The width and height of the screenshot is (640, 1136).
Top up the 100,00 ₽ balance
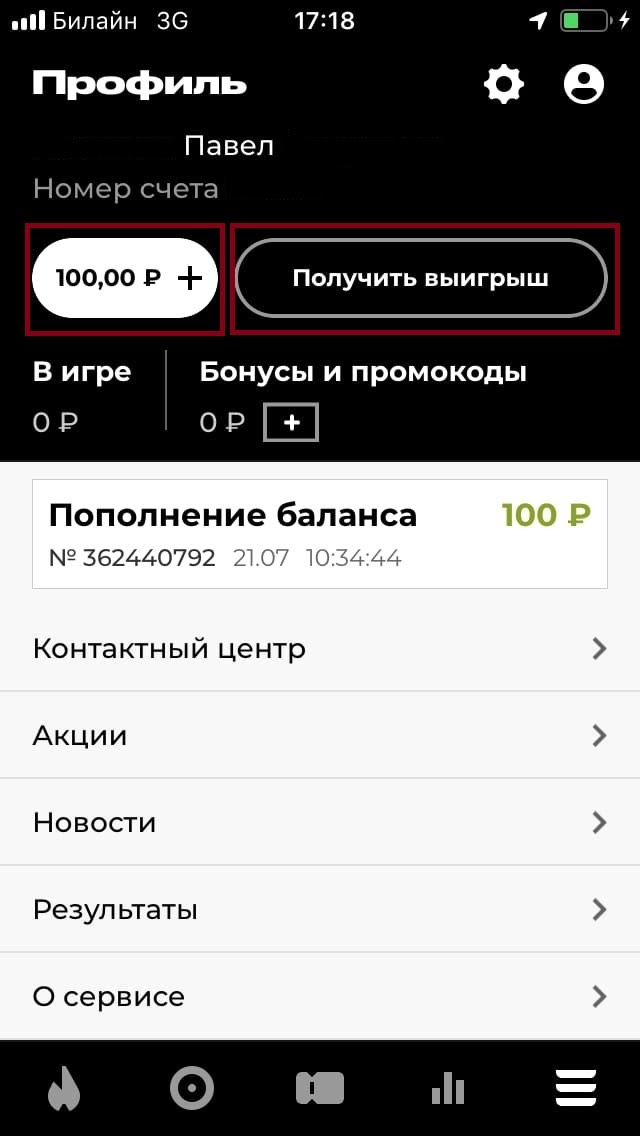coord(125,278)
